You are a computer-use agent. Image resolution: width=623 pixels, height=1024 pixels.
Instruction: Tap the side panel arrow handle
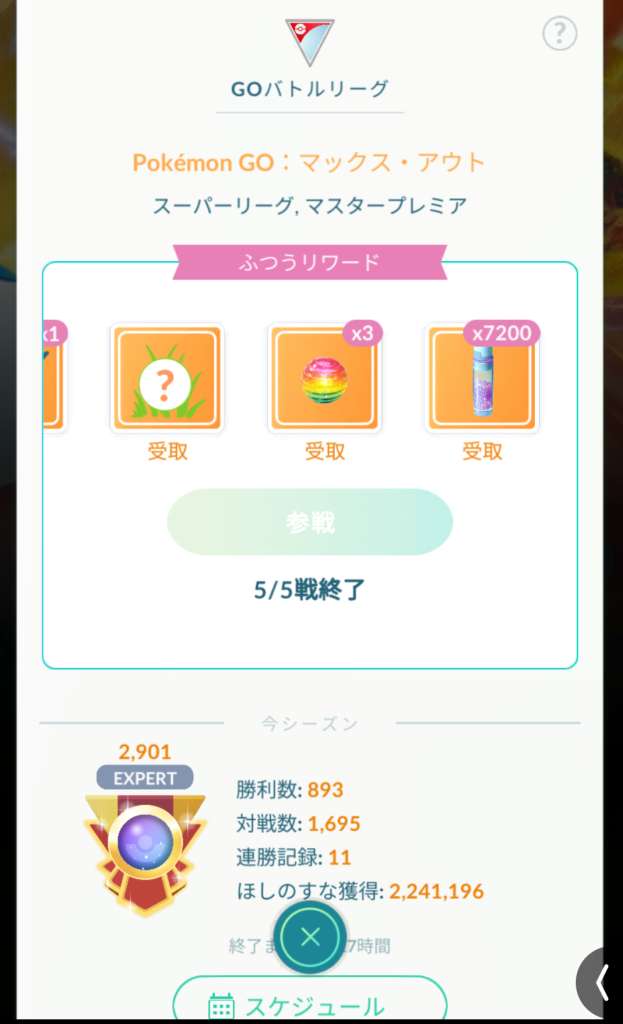click(602, 984)
